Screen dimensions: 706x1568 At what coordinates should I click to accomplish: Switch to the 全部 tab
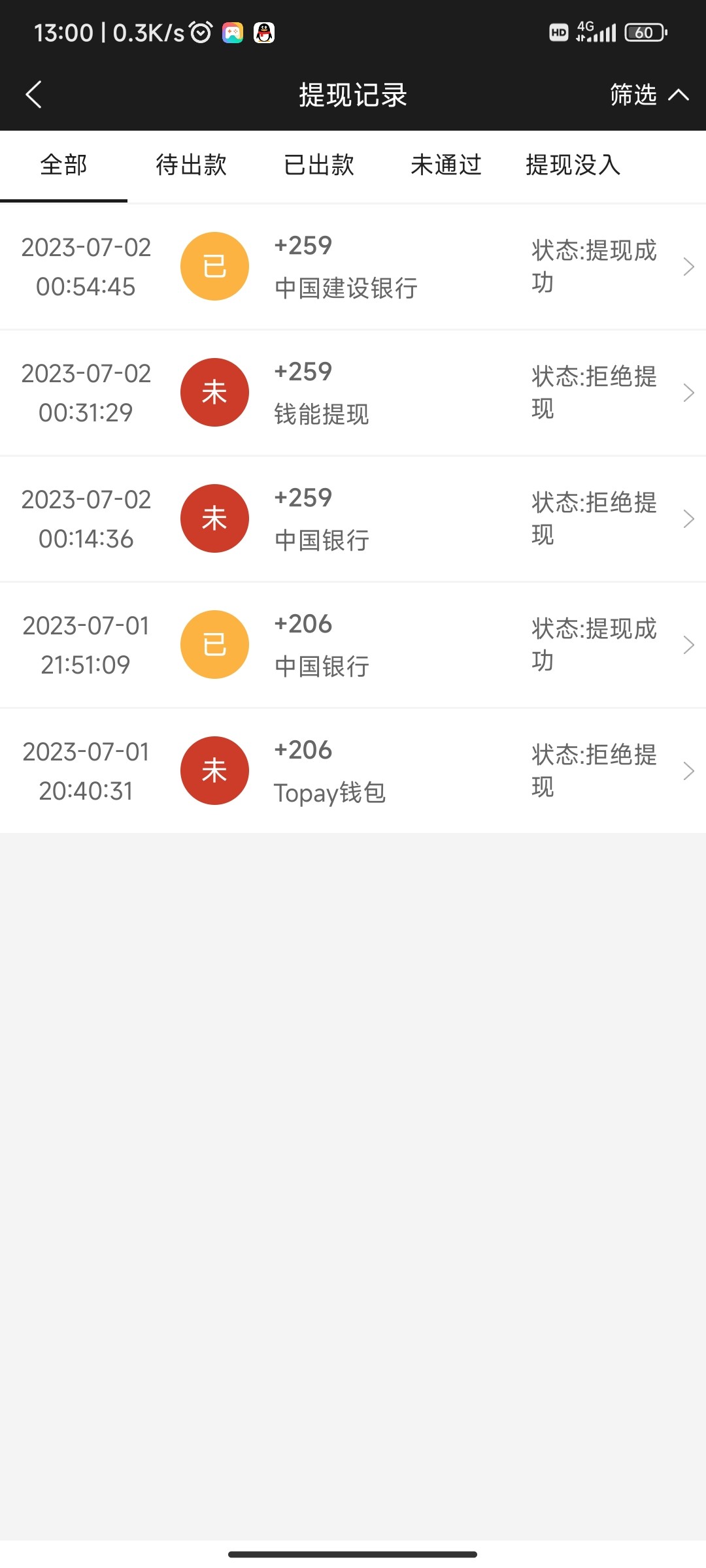(63, 165)
